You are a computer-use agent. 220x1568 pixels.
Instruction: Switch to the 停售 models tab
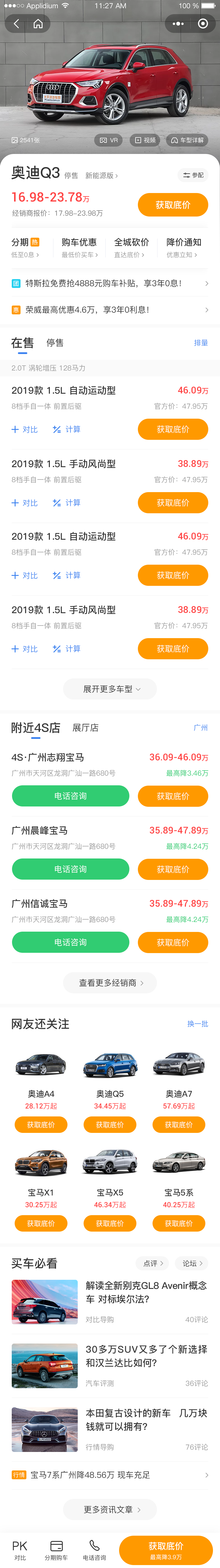[x=55, y=343]
